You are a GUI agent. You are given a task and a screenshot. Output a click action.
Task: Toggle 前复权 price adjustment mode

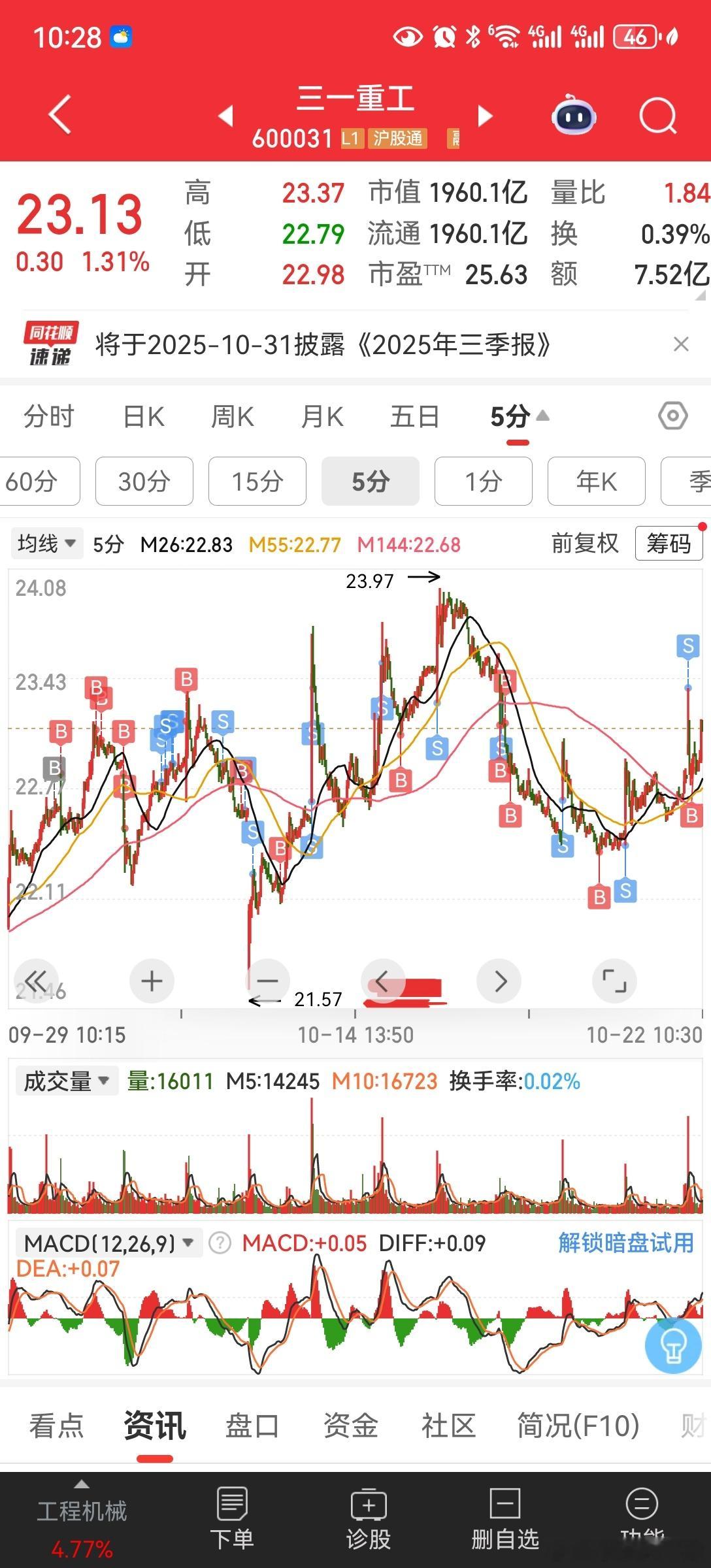[x=584, y=544]
